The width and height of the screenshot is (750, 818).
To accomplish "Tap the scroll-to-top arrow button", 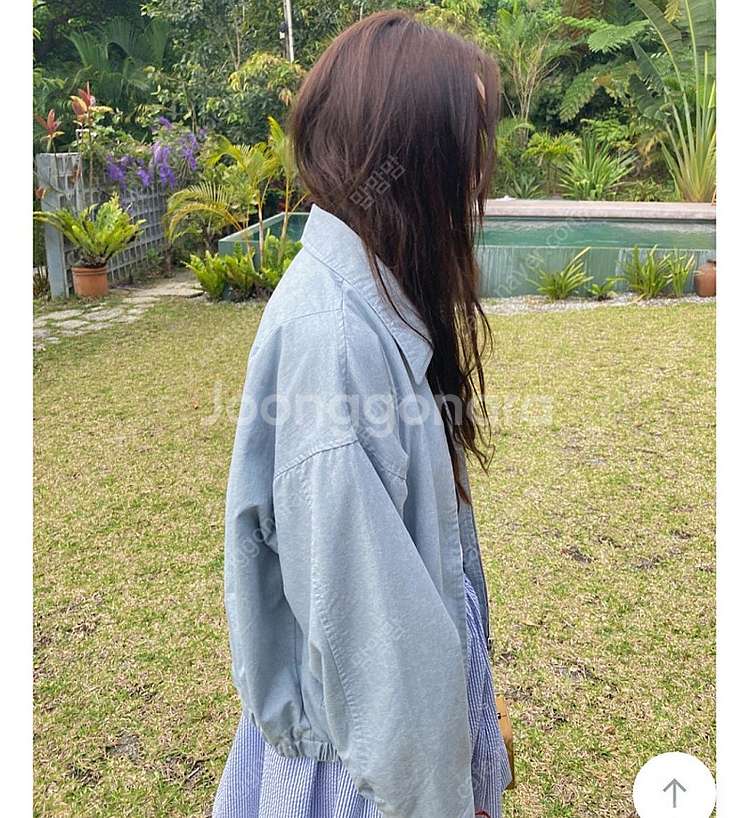I will point(674,791).
